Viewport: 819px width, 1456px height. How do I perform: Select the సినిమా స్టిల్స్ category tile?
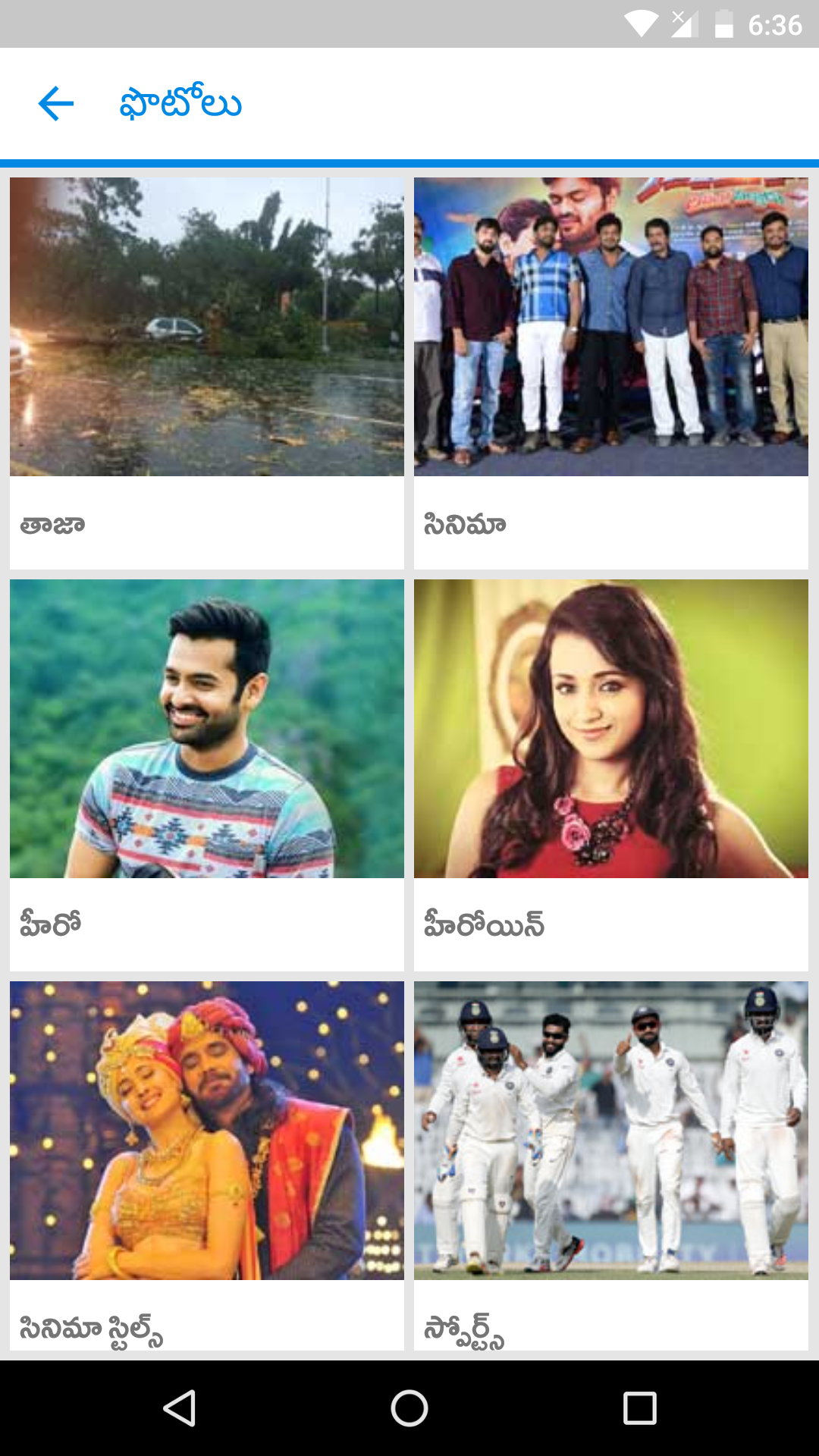point(206,1165)
